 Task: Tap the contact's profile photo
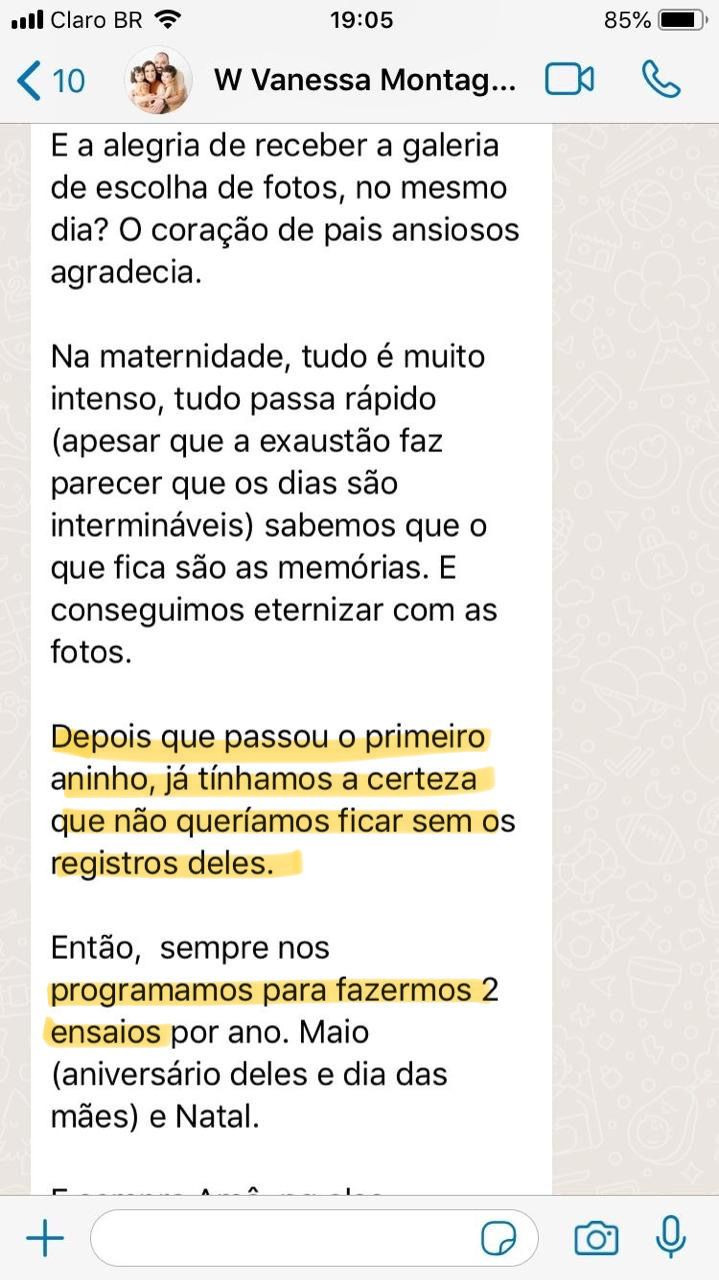point(158,80)
